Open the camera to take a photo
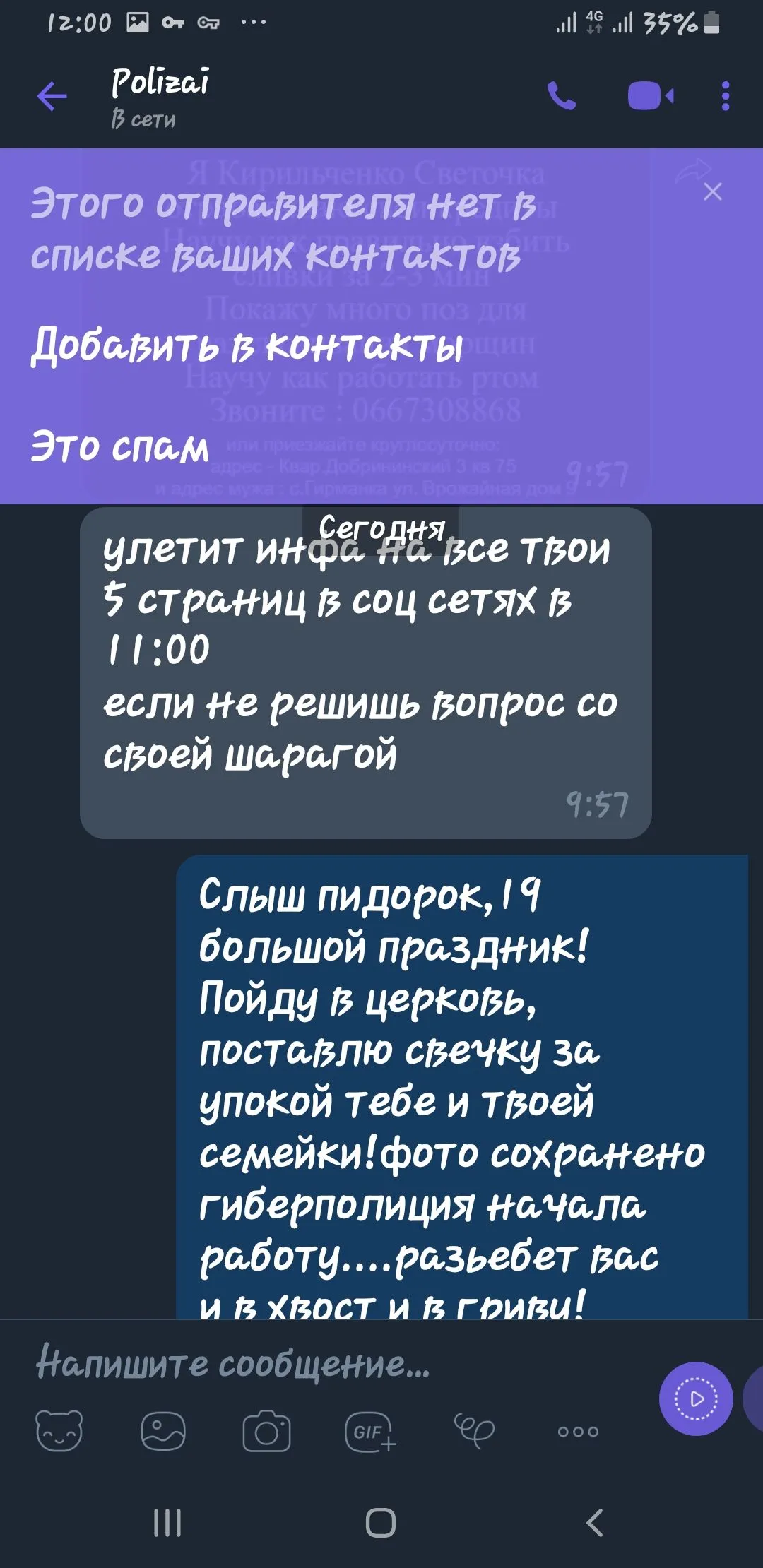 point(266,1431)
